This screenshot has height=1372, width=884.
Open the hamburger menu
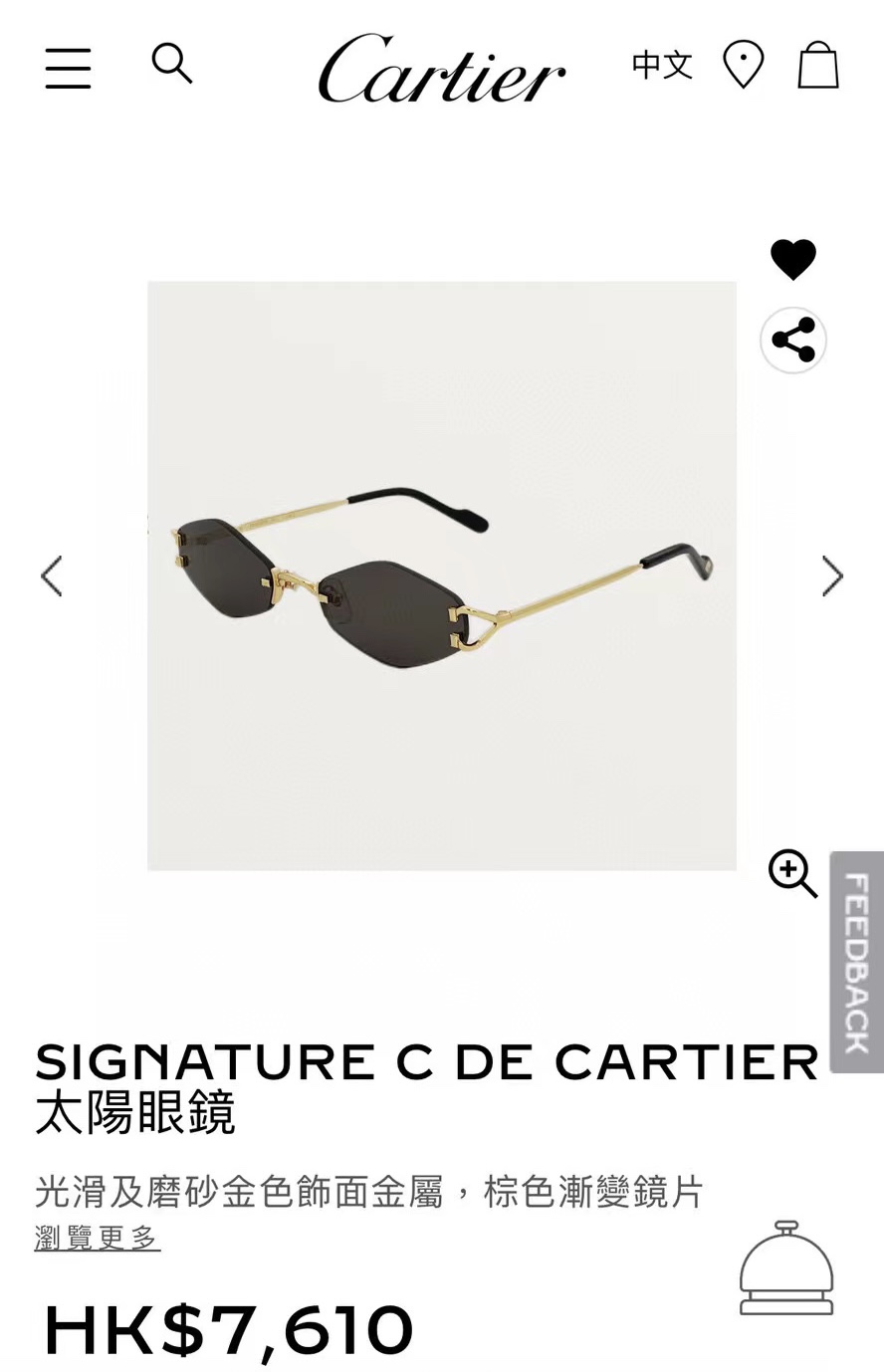coord(68,68)
